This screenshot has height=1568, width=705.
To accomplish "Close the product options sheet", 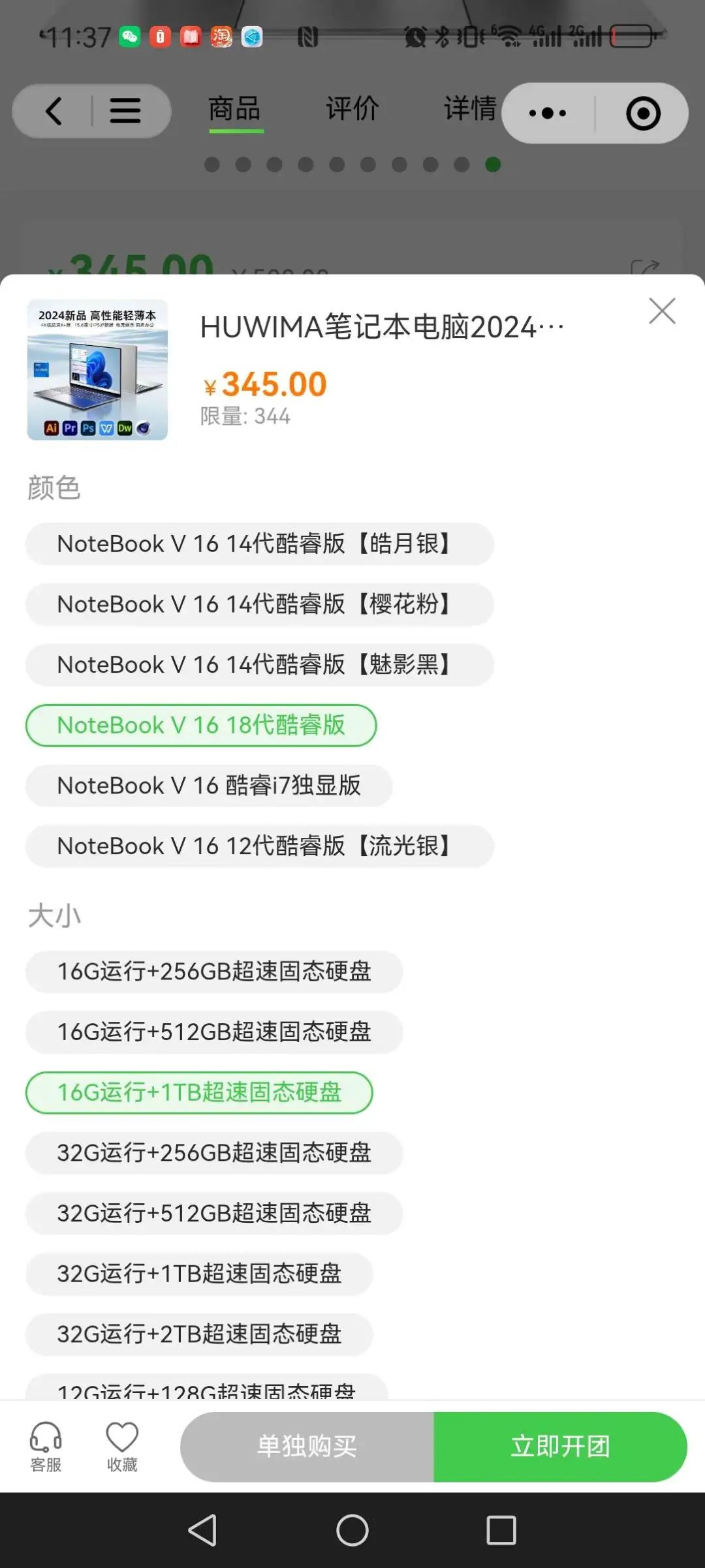I will 662,311.
